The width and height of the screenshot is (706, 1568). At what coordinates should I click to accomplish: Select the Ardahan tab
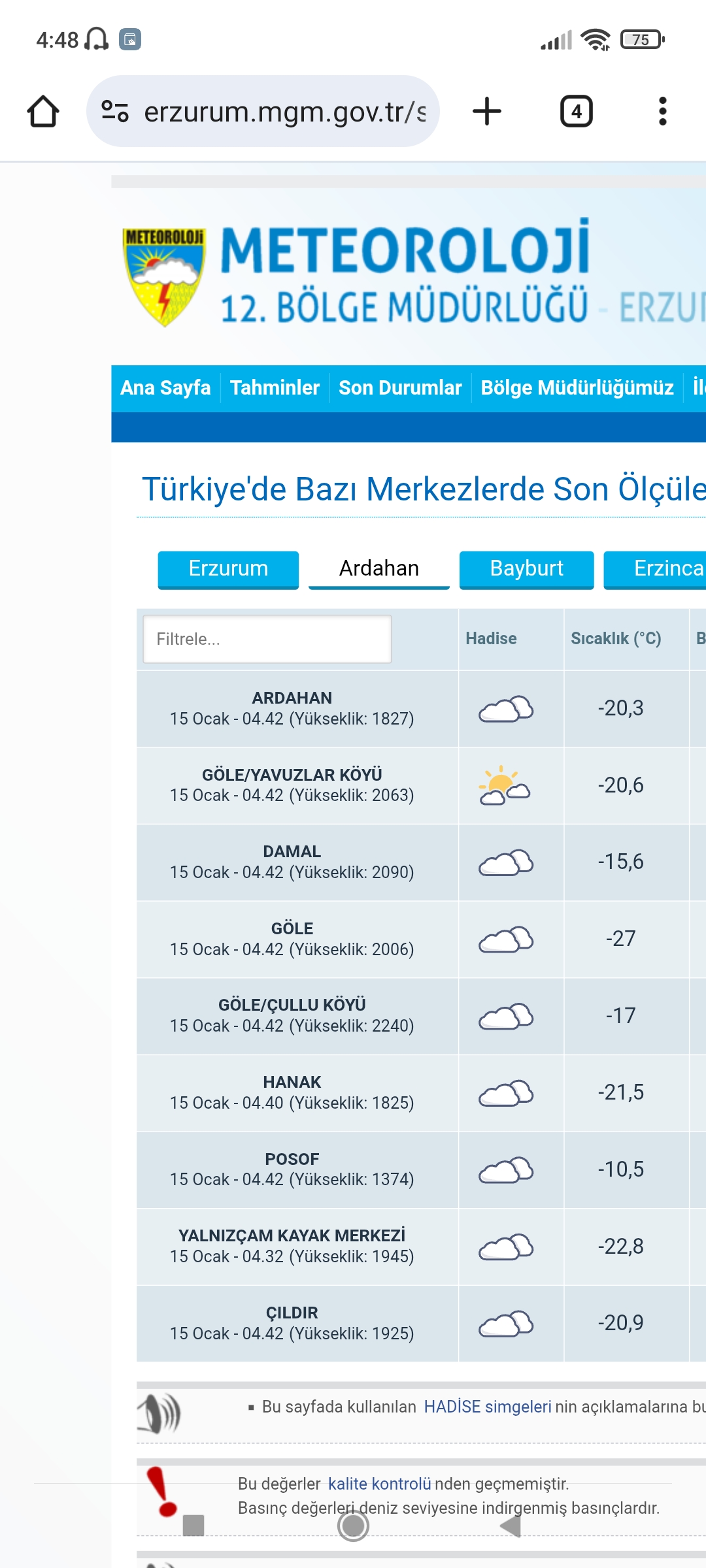point(379,569)
